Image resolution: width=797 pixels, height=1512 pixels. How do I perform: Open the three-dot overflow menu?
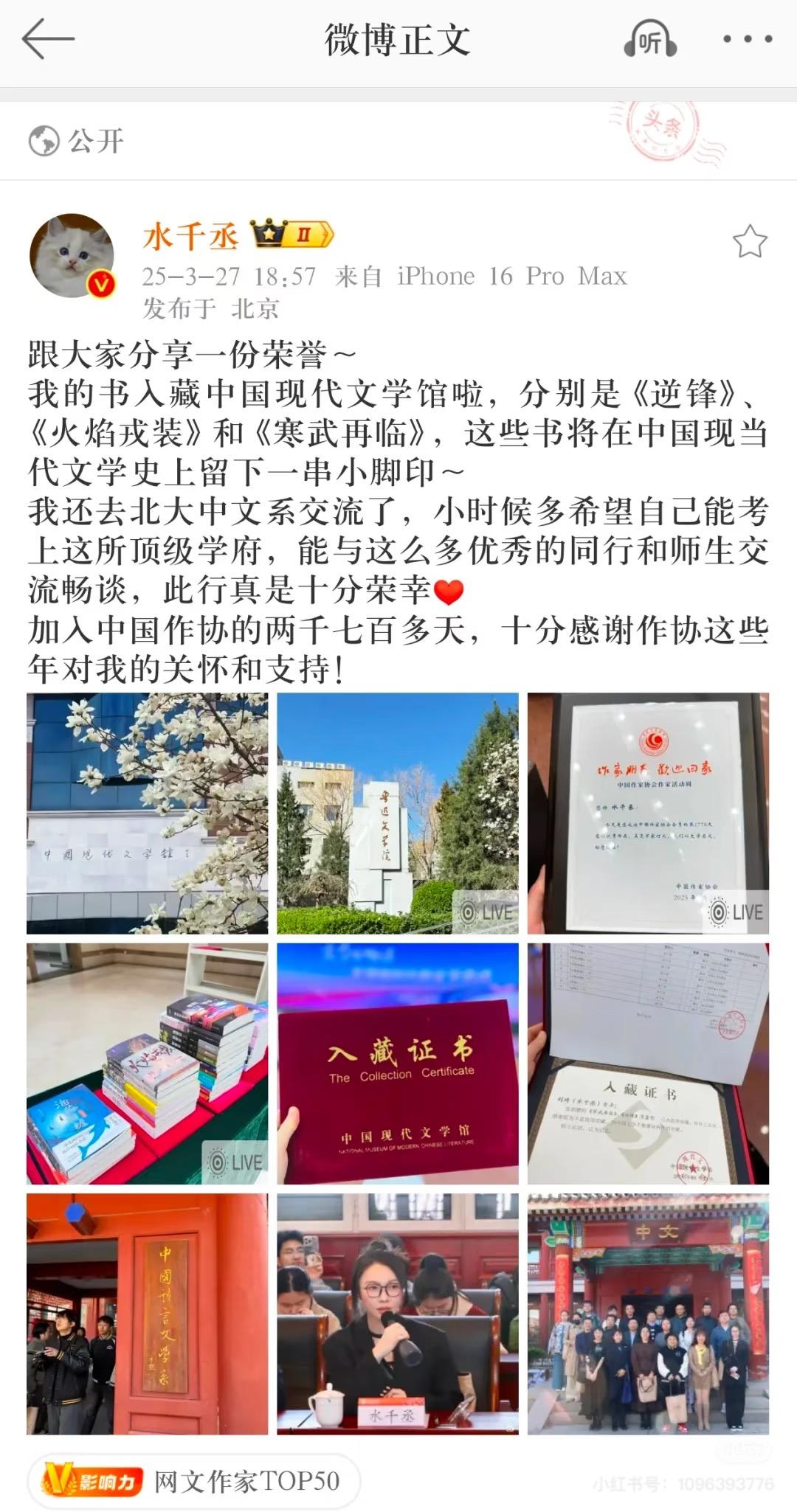point(747,40)
